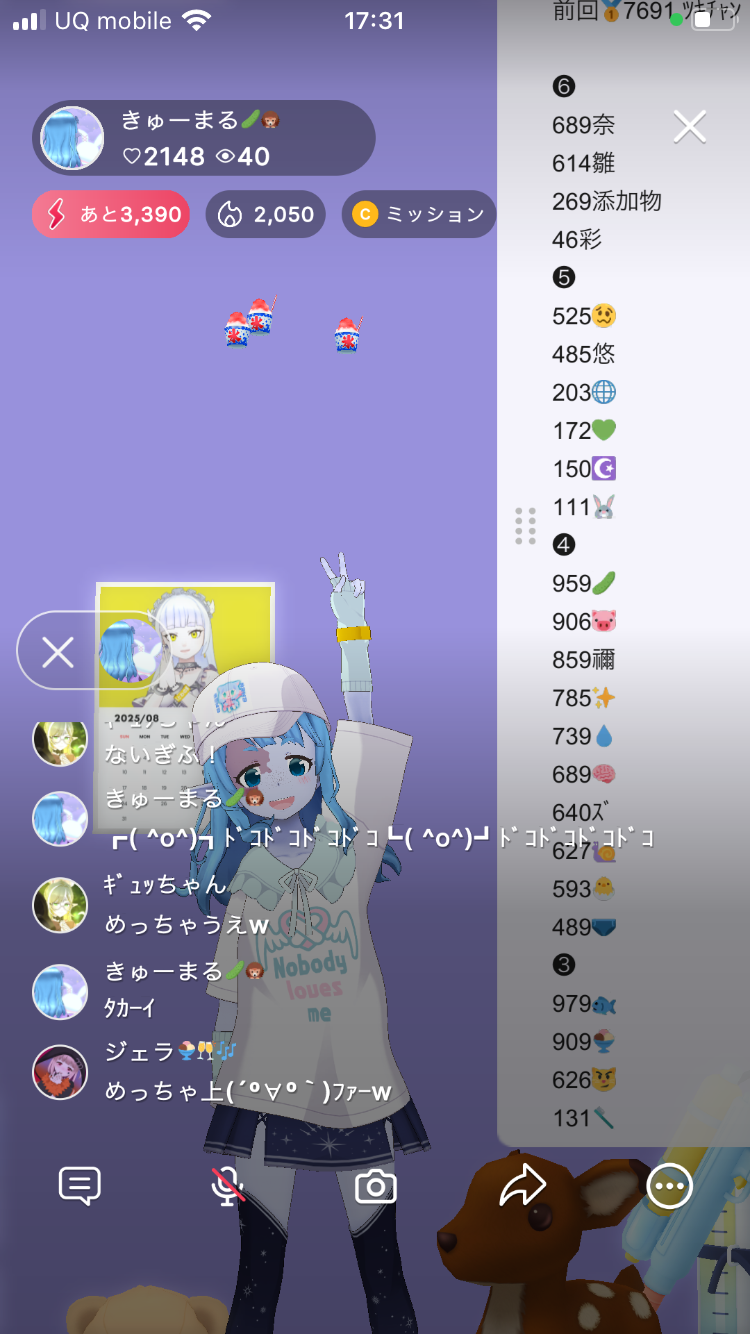Open the ミッション chip
Image resolution: width=750 pixels, height=1334 pixels.
pyautogui.click(x=419, y=214)
